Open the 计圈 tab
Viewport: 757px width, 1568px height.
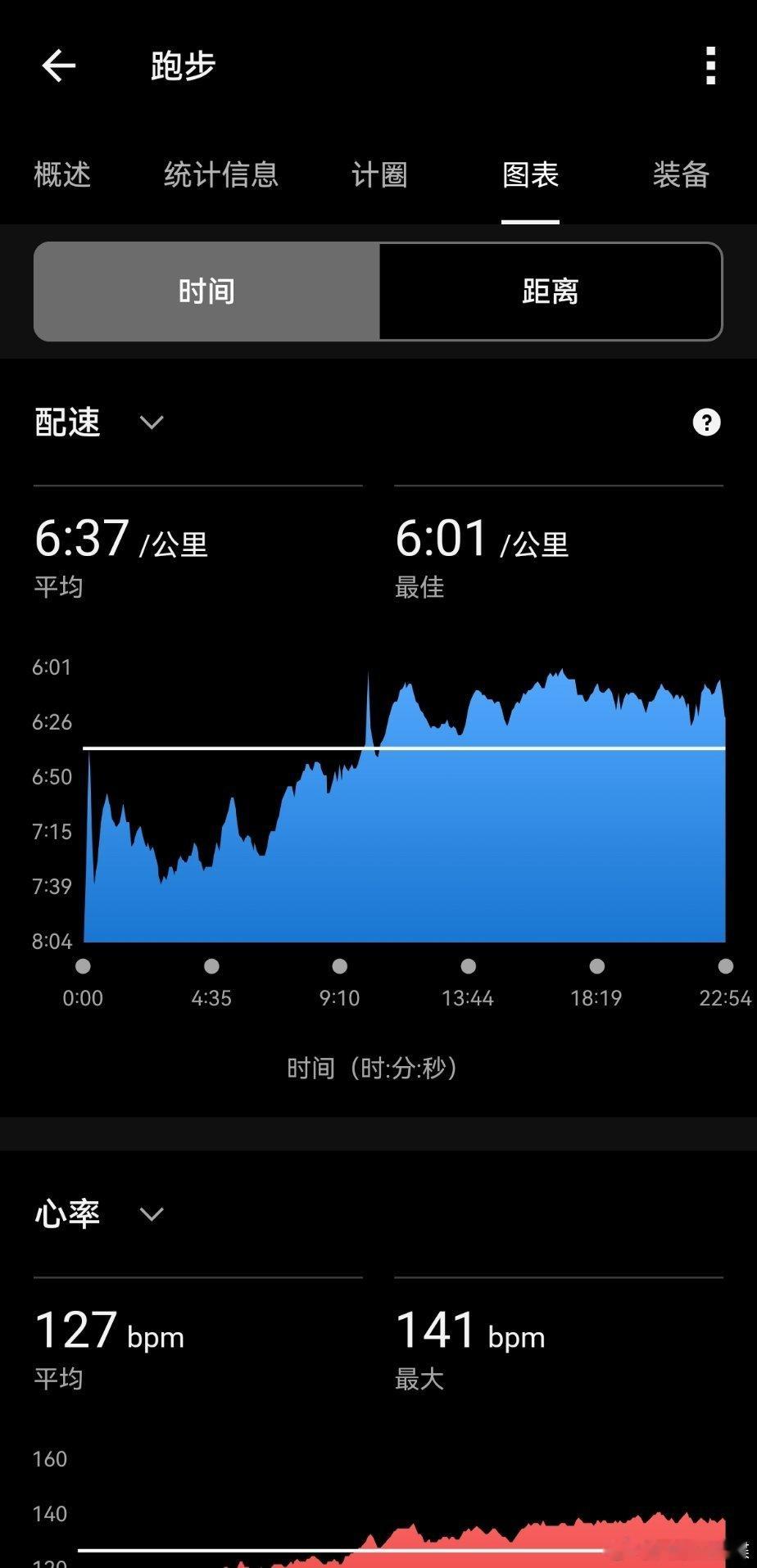click(379, 174)
